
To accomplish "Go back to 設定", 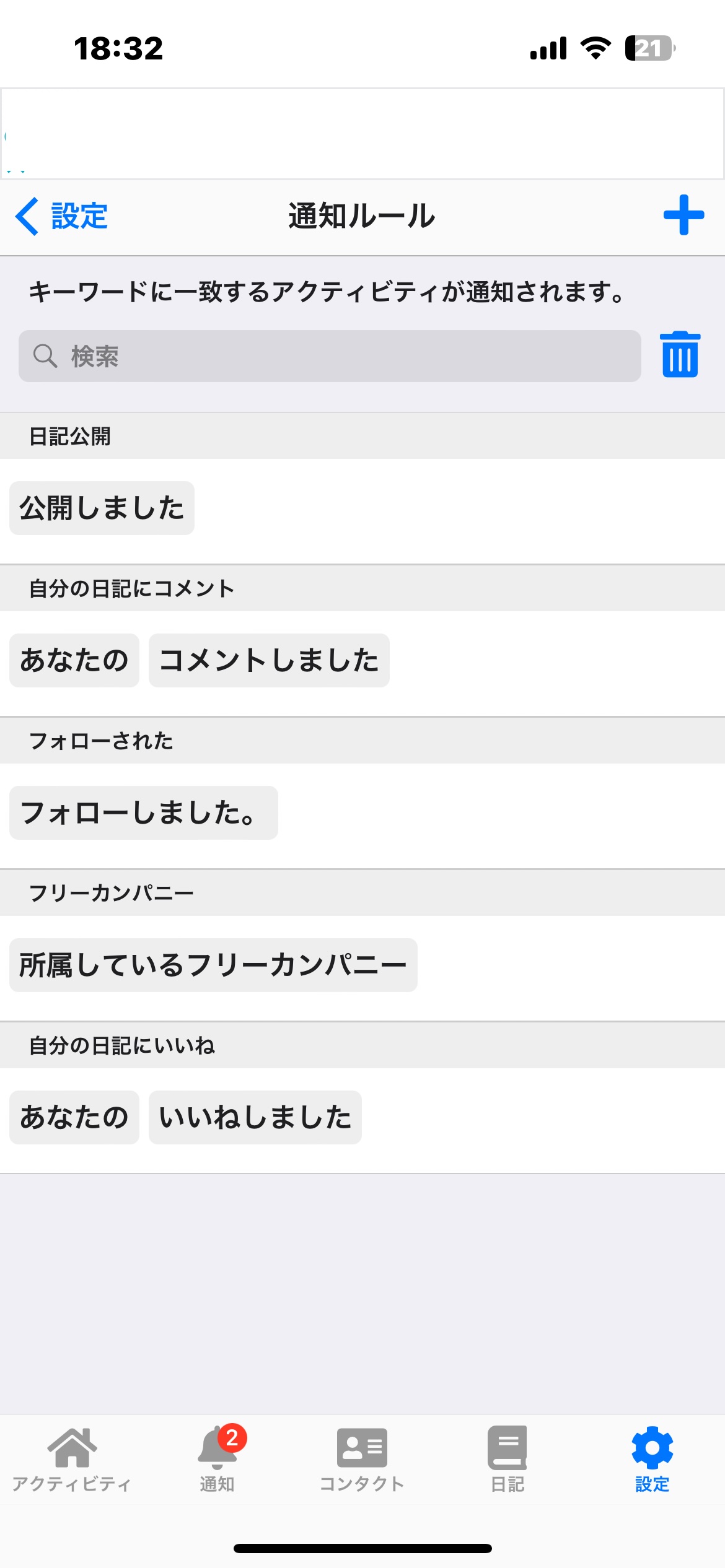I will (61, 216).
